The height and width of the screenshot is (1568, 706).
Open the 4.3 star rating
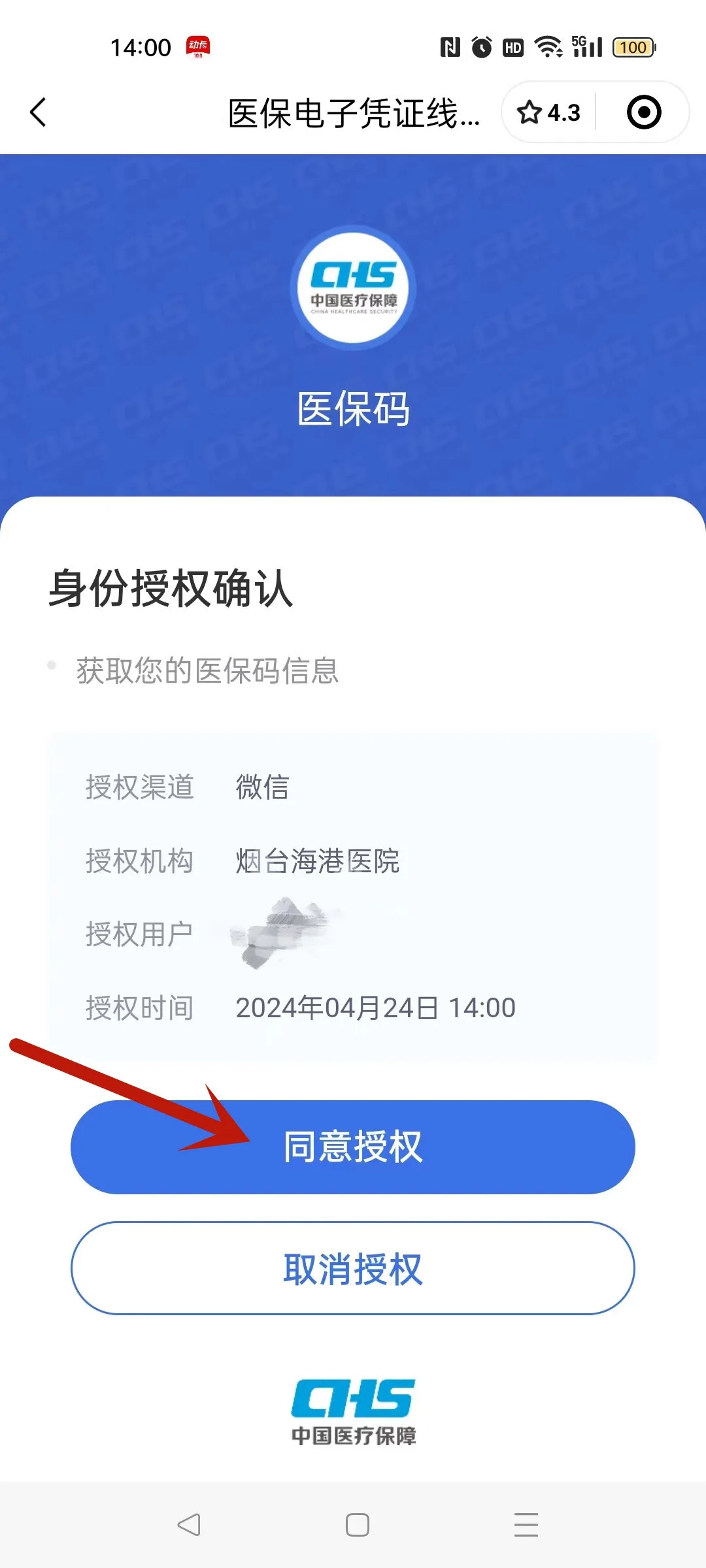548,112
